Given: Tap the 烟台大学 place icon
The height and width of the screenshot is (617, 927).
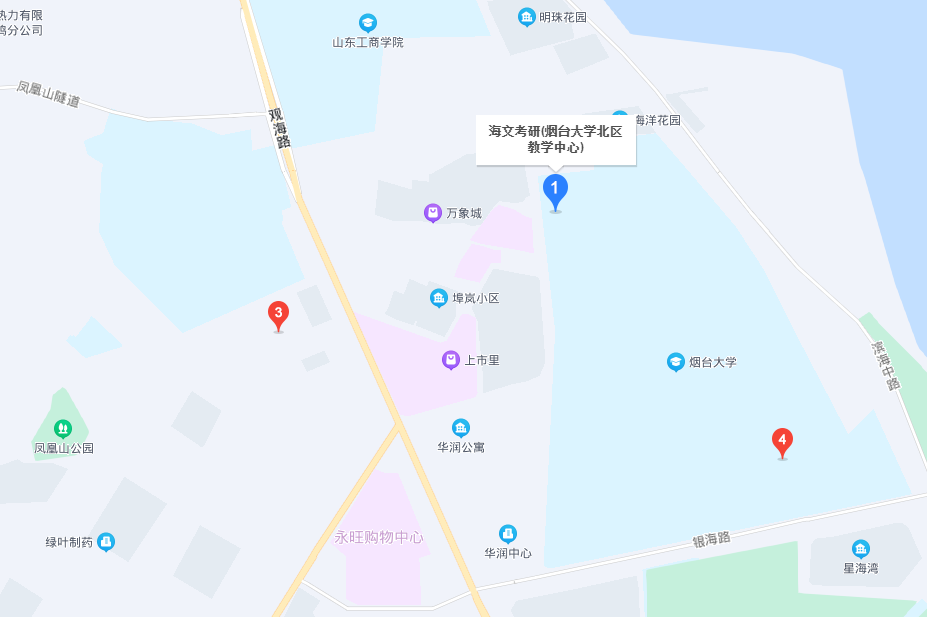Looking at the screenshot, I should [676, 362].
